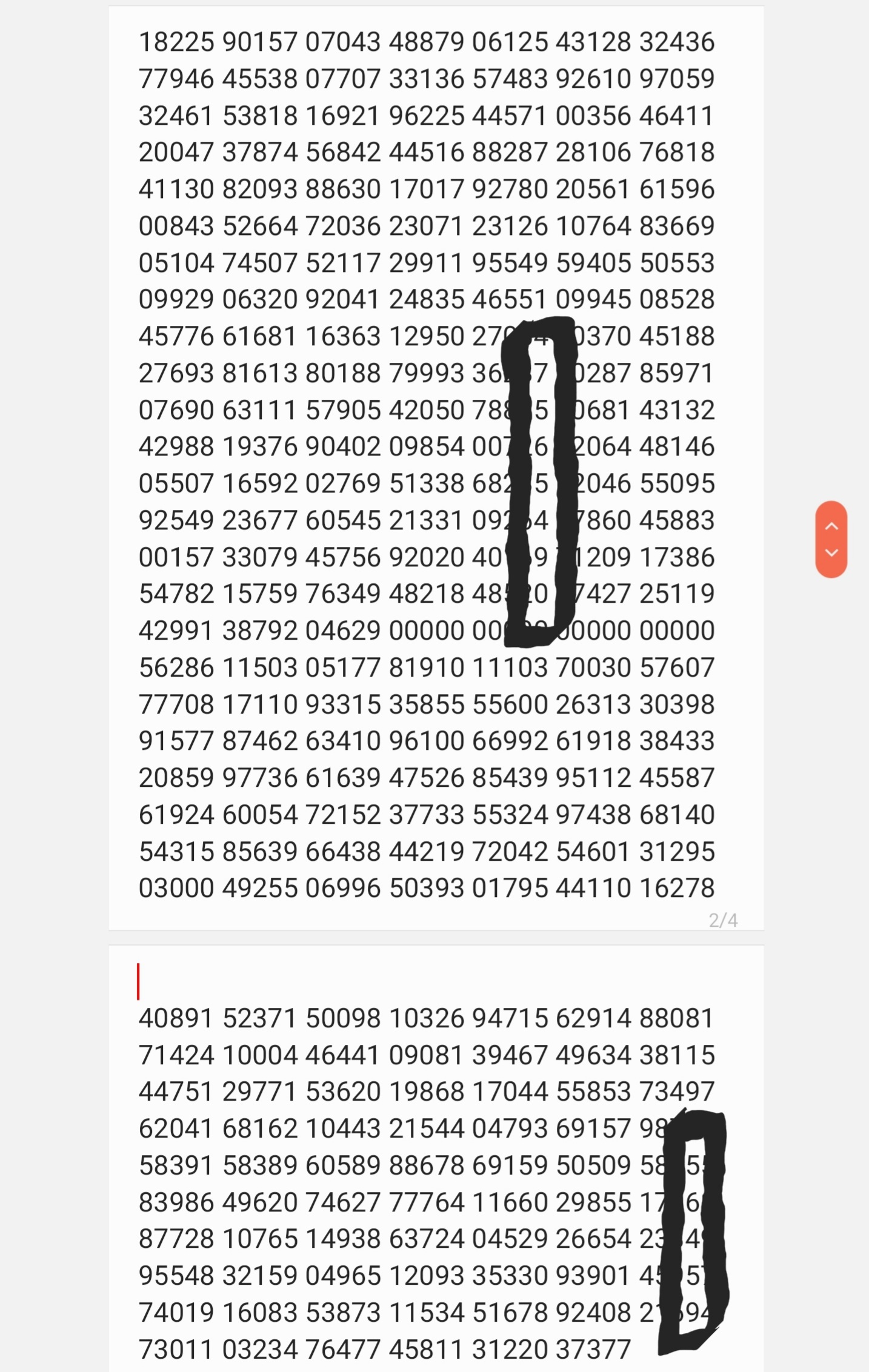Tap the up chevron on the orange page scroller

pos(831,526)
